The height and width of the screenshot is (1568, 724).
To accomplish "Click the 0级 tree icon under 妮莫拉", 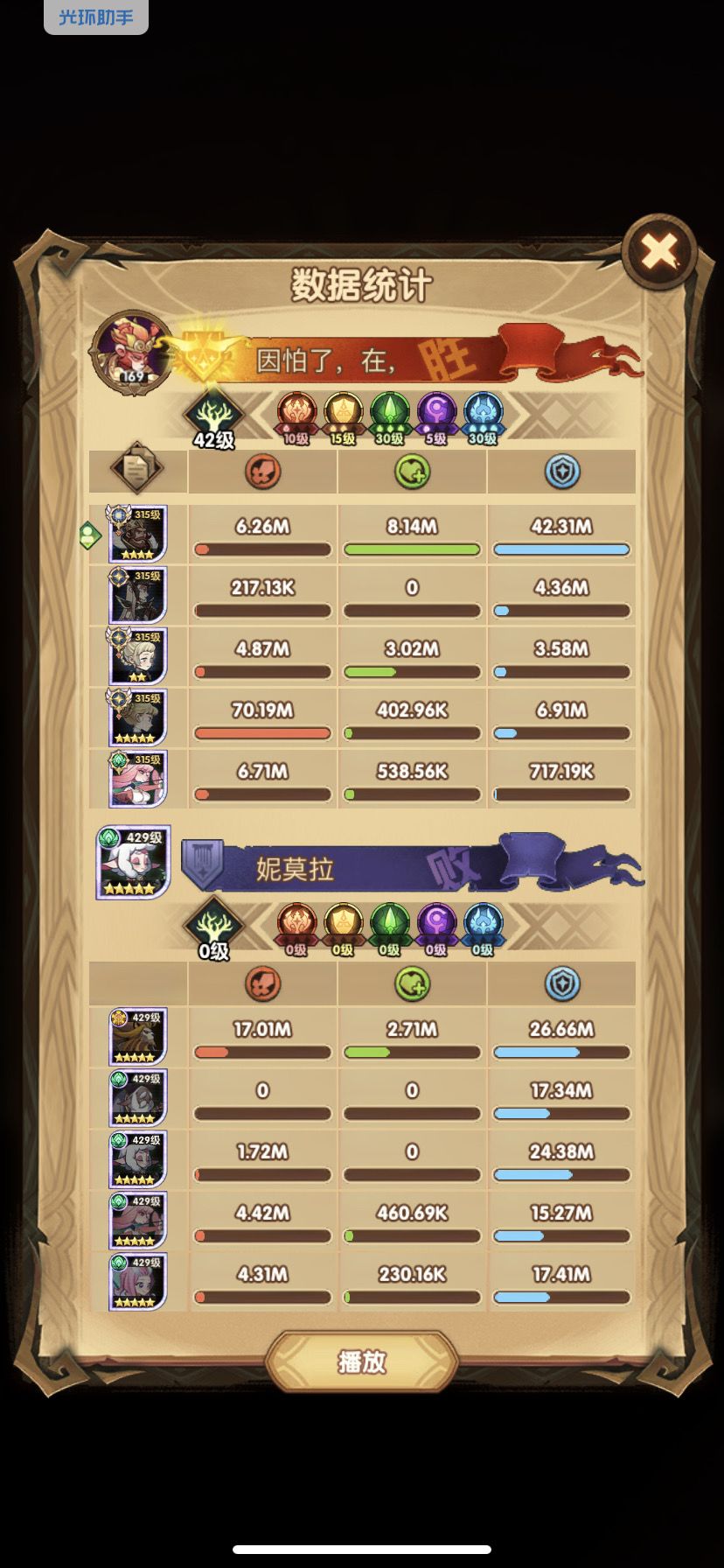I will pos(211,926).
